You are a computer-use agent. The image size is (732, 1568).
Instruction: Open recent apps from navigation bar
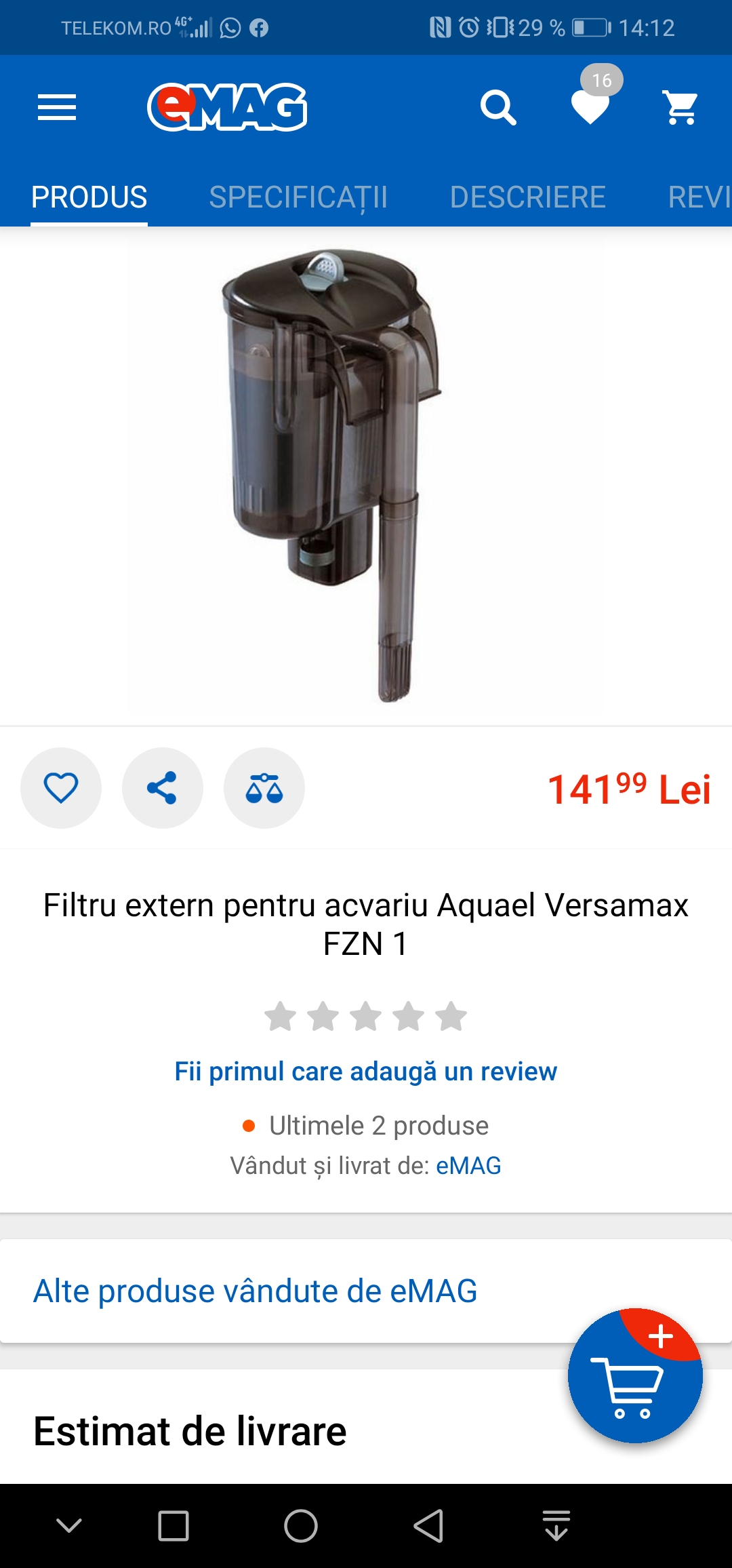coord(174,1526)
